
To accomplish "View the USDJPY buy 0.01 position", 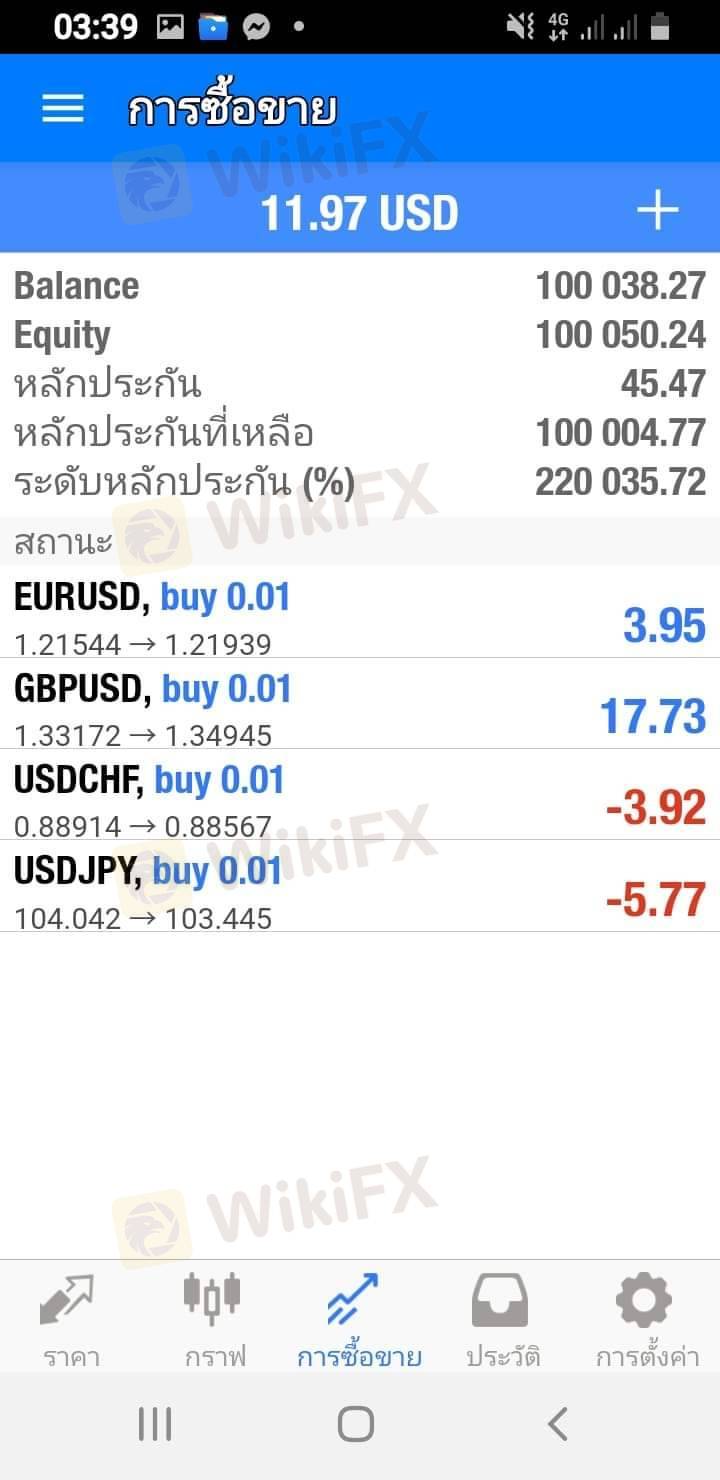I will coord(360,886).
